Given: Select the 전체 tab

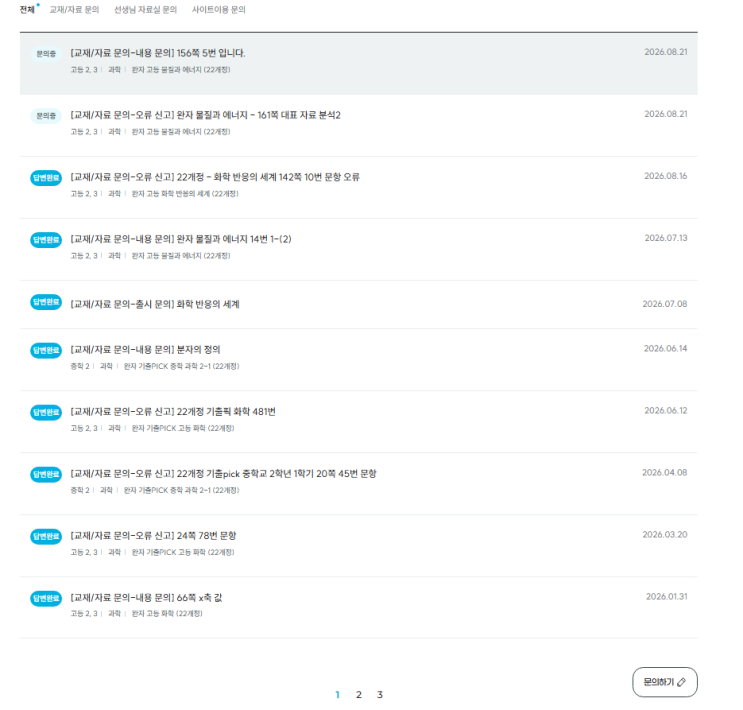Looking at the screenshot, I should click(x=27, y=9).
